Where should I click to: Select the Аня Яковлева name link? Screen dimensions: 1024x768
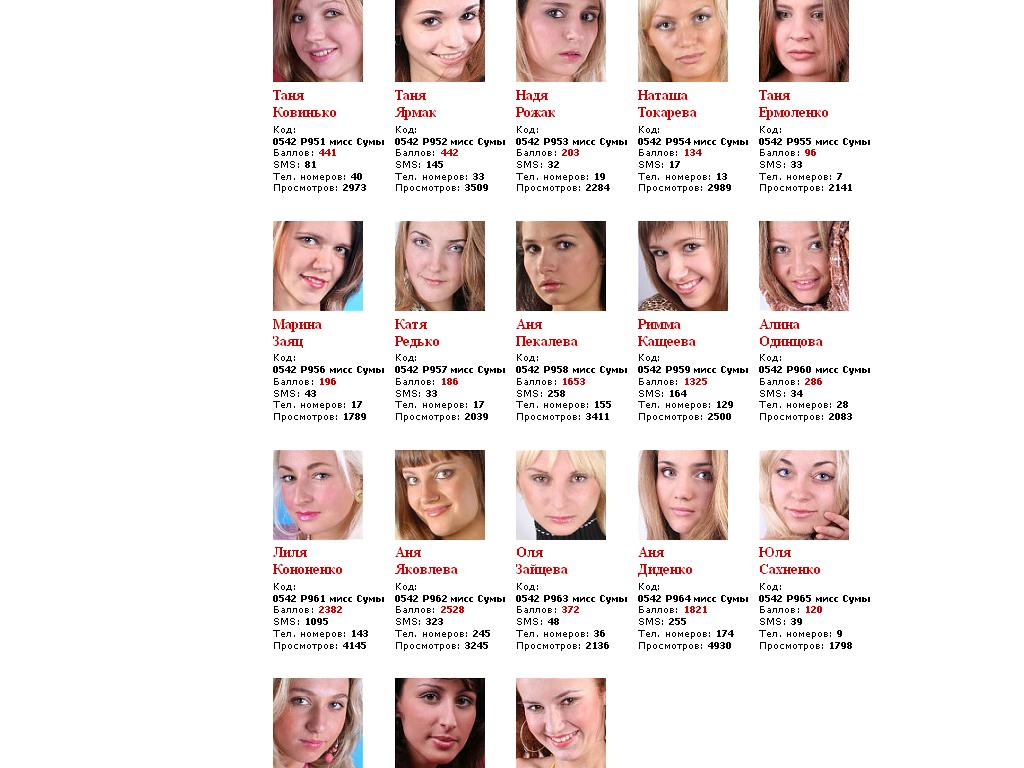[425, 561]
